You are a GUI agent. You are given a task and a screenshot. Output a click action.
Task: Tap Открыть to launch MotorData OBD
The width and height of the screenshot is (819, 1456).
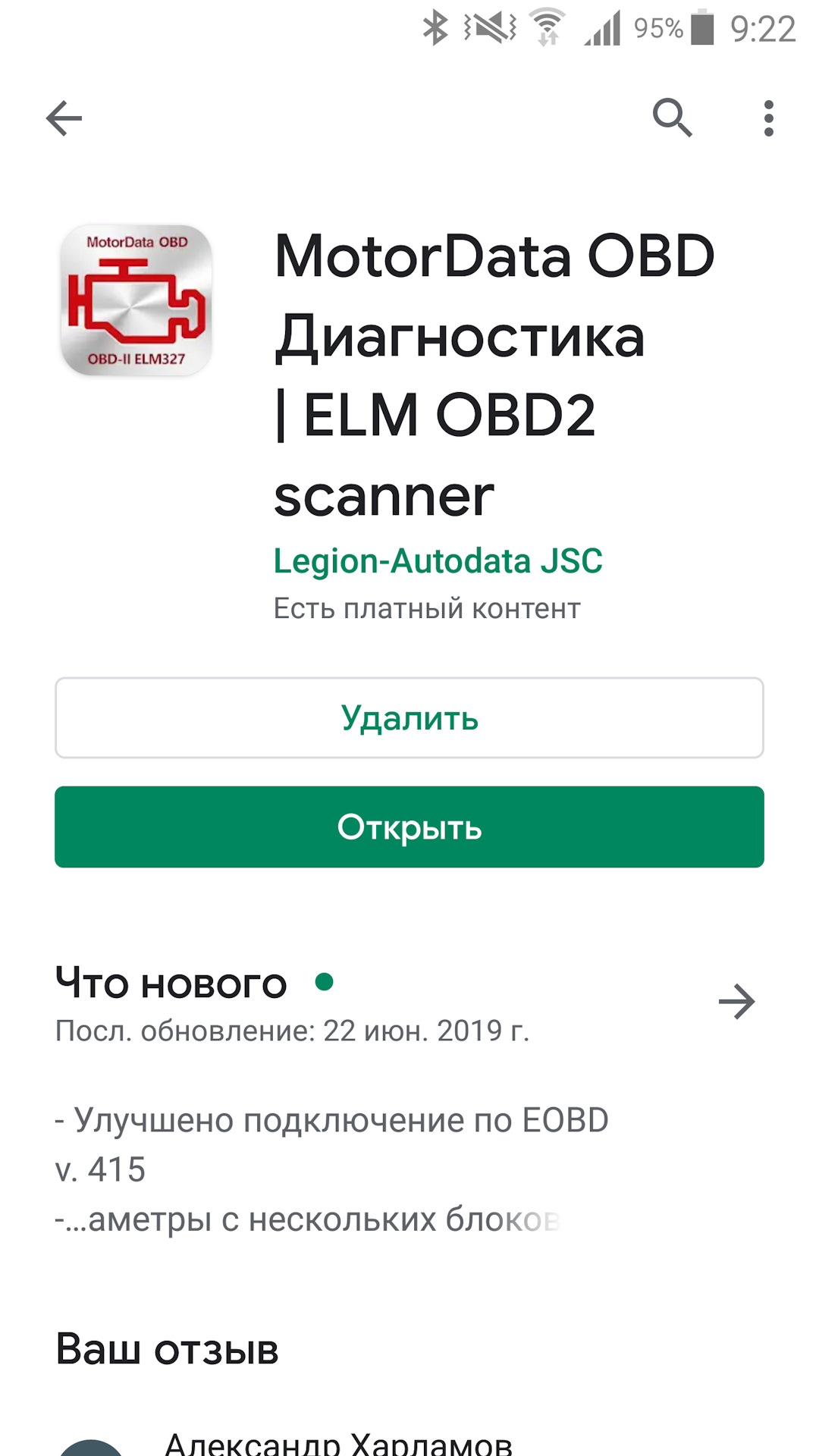409,827
